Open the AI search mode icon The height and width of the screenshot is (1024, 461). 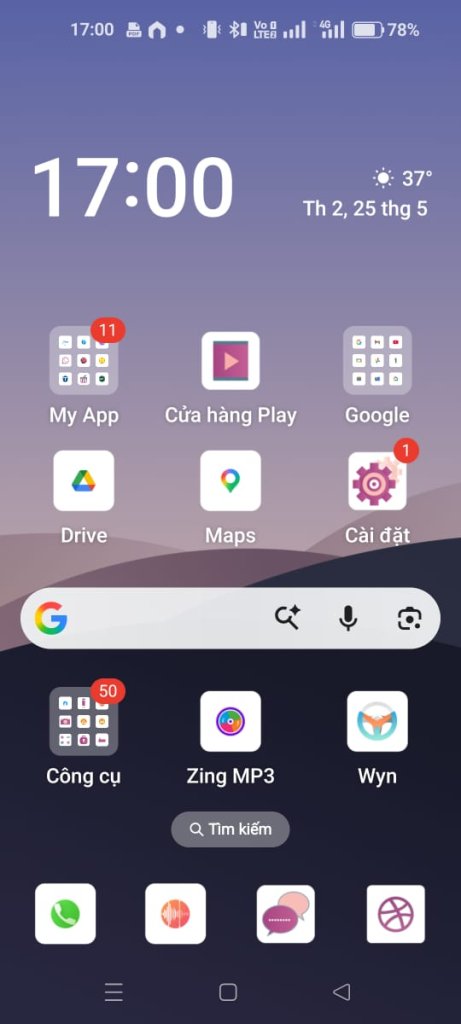pyautogui.click(x=287, y=618)
